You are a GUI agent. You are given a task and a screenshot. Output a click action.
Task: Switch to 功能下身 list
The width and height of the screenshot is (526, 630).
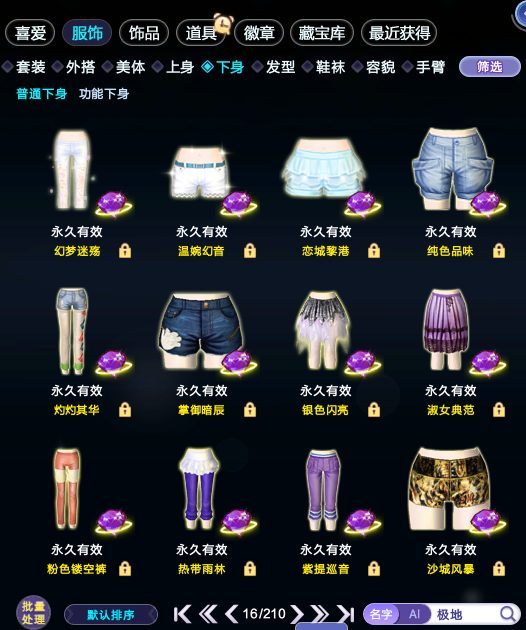pyautogui.click(x=104, y=94)
